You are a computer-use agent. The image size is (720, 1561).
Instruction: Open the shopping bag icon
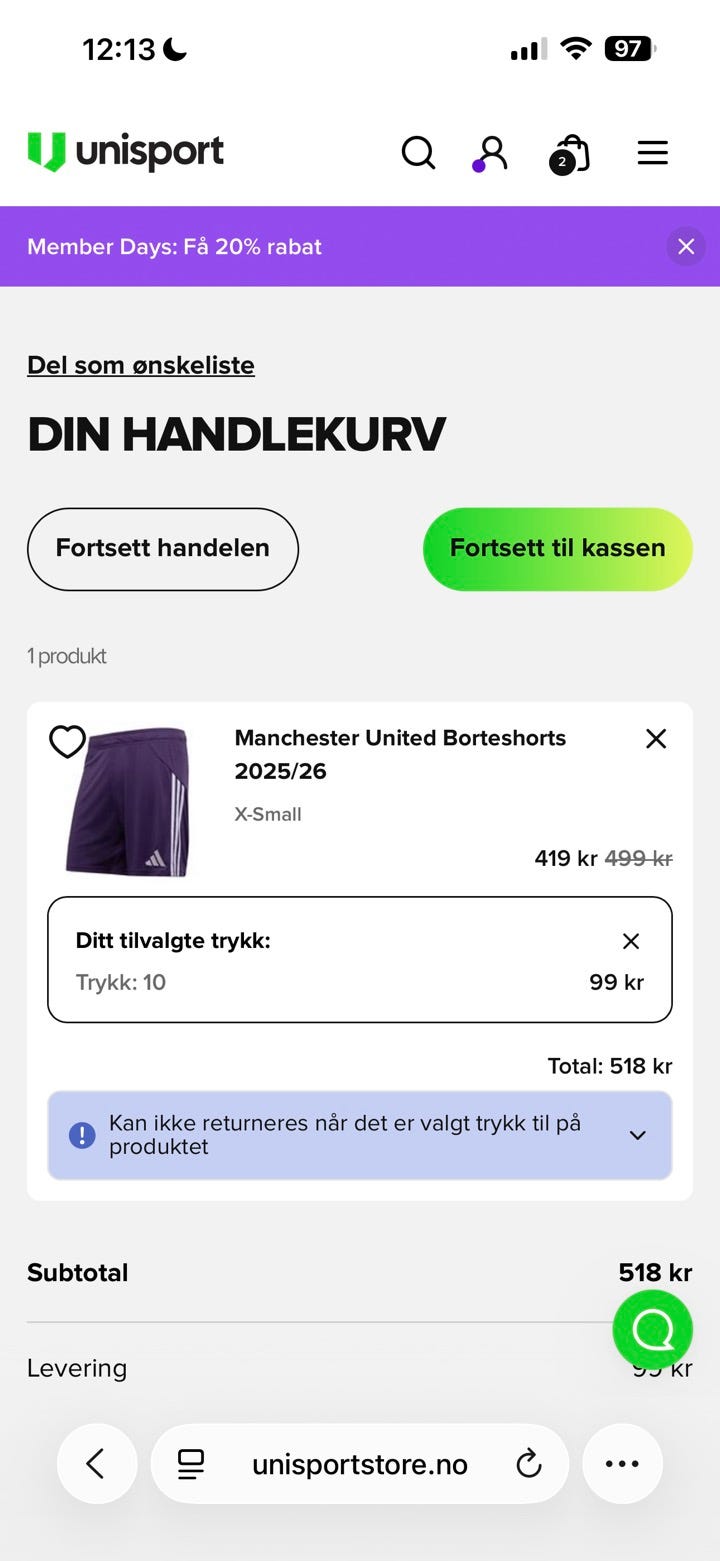tap(571, 154)
